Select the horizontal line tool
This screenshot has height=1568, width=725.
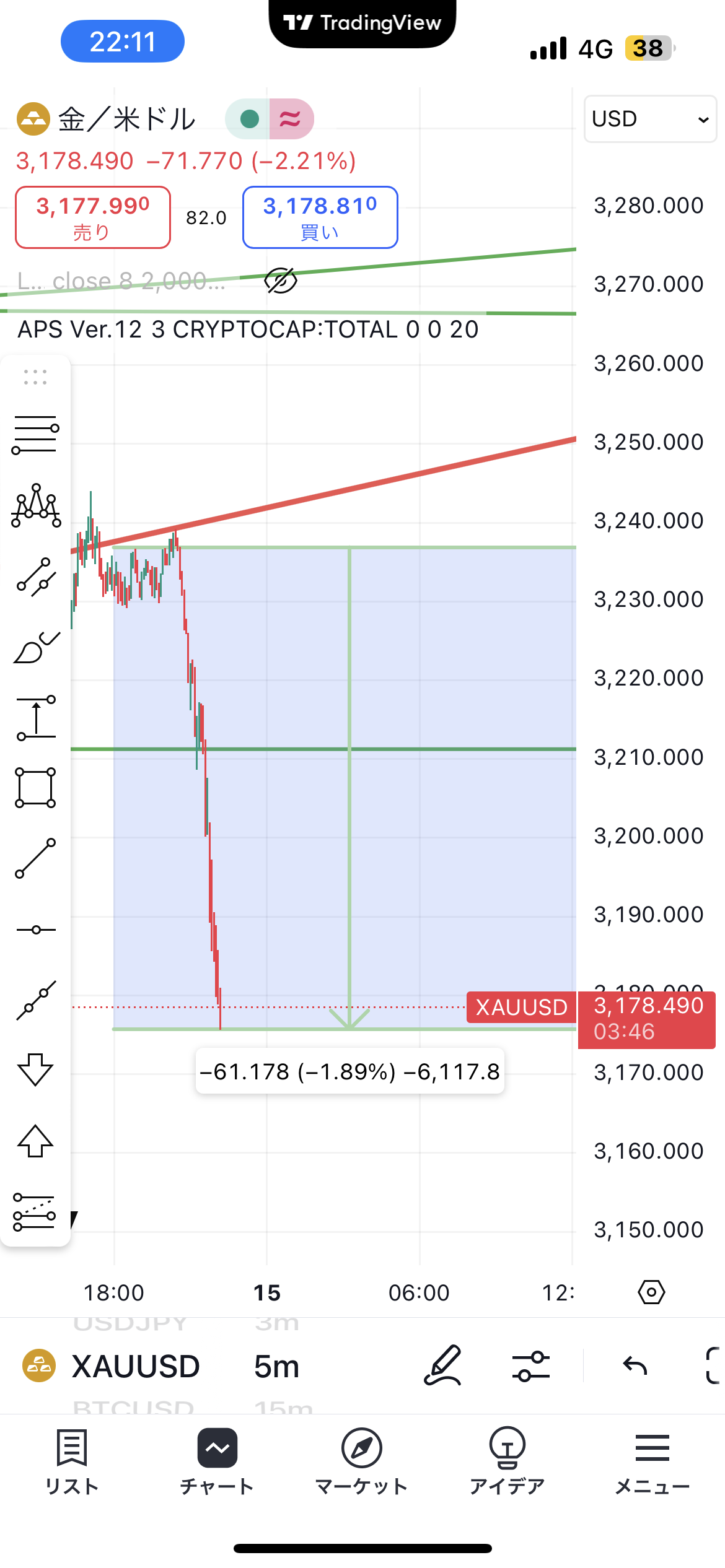coord(35,930)
